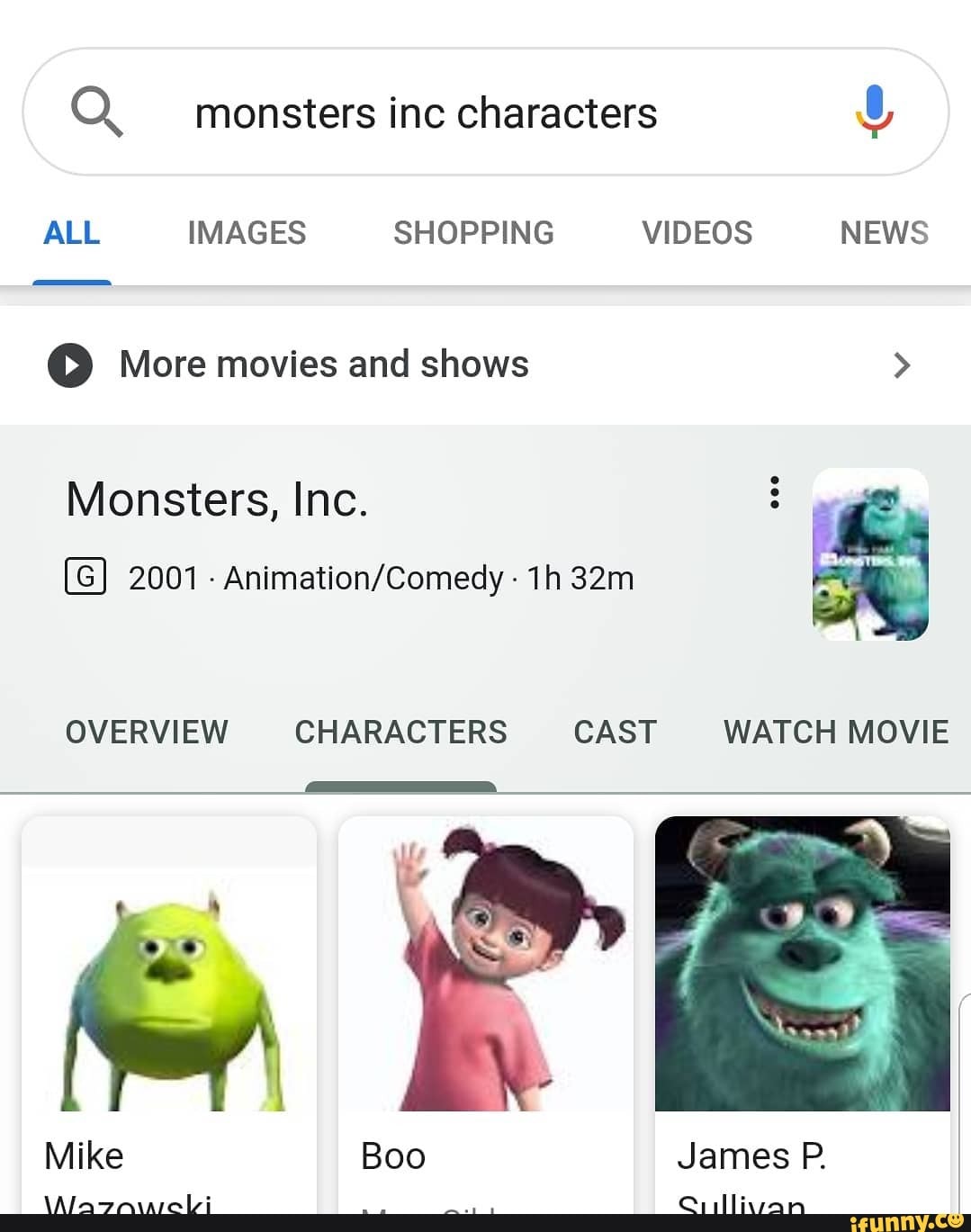Switch to the Shopping results tab
This screenshot has height=1232, width=971.
coord(473,233)
